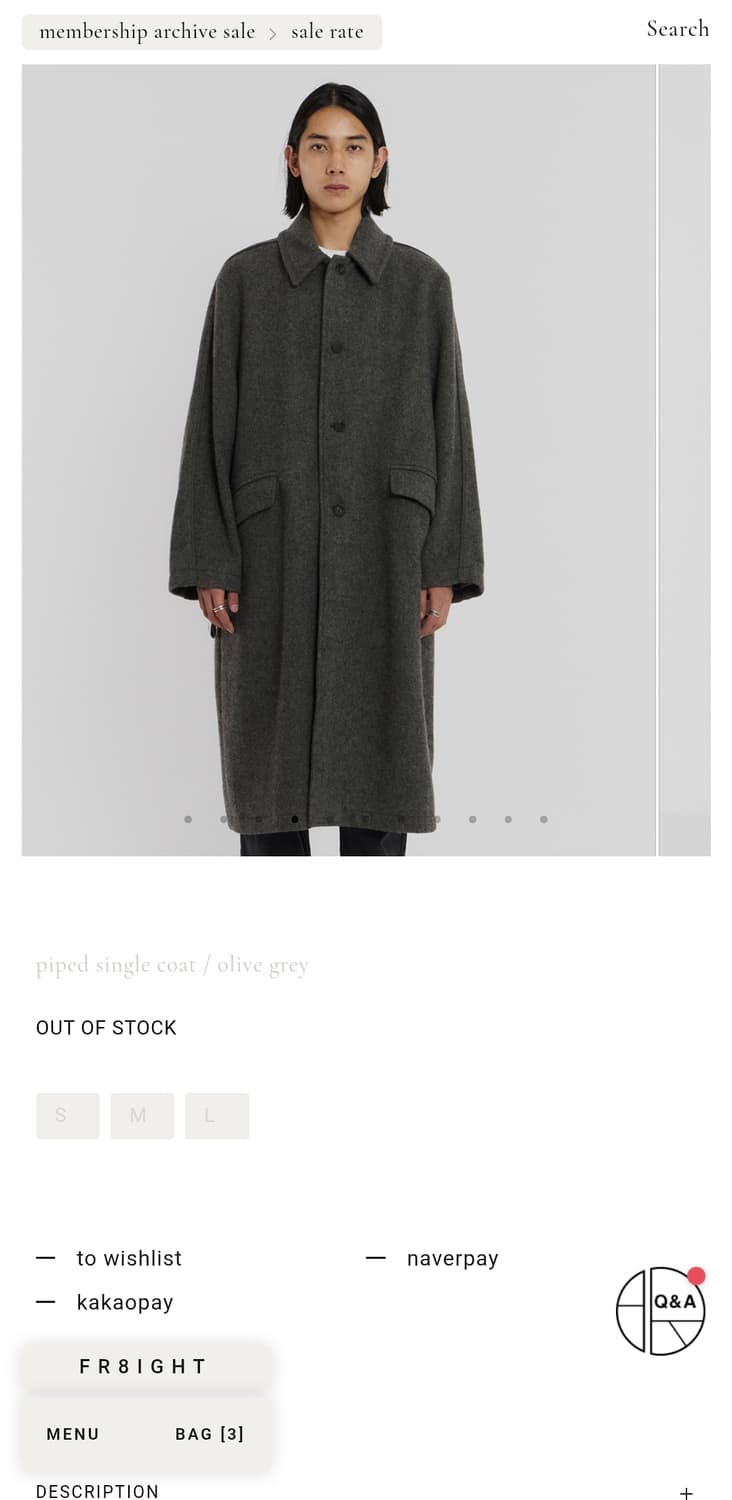Open the Search function
The height and width of the screenshot is (1500, 732).
(678, 29)
